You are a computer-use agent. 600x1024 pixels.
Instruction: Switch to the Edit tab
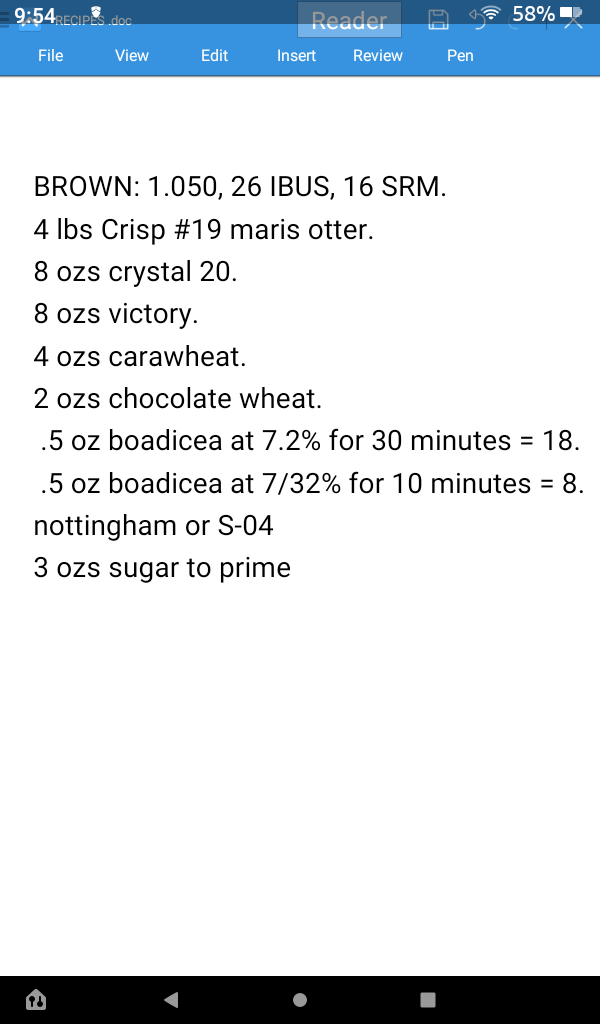click(214, 56)
